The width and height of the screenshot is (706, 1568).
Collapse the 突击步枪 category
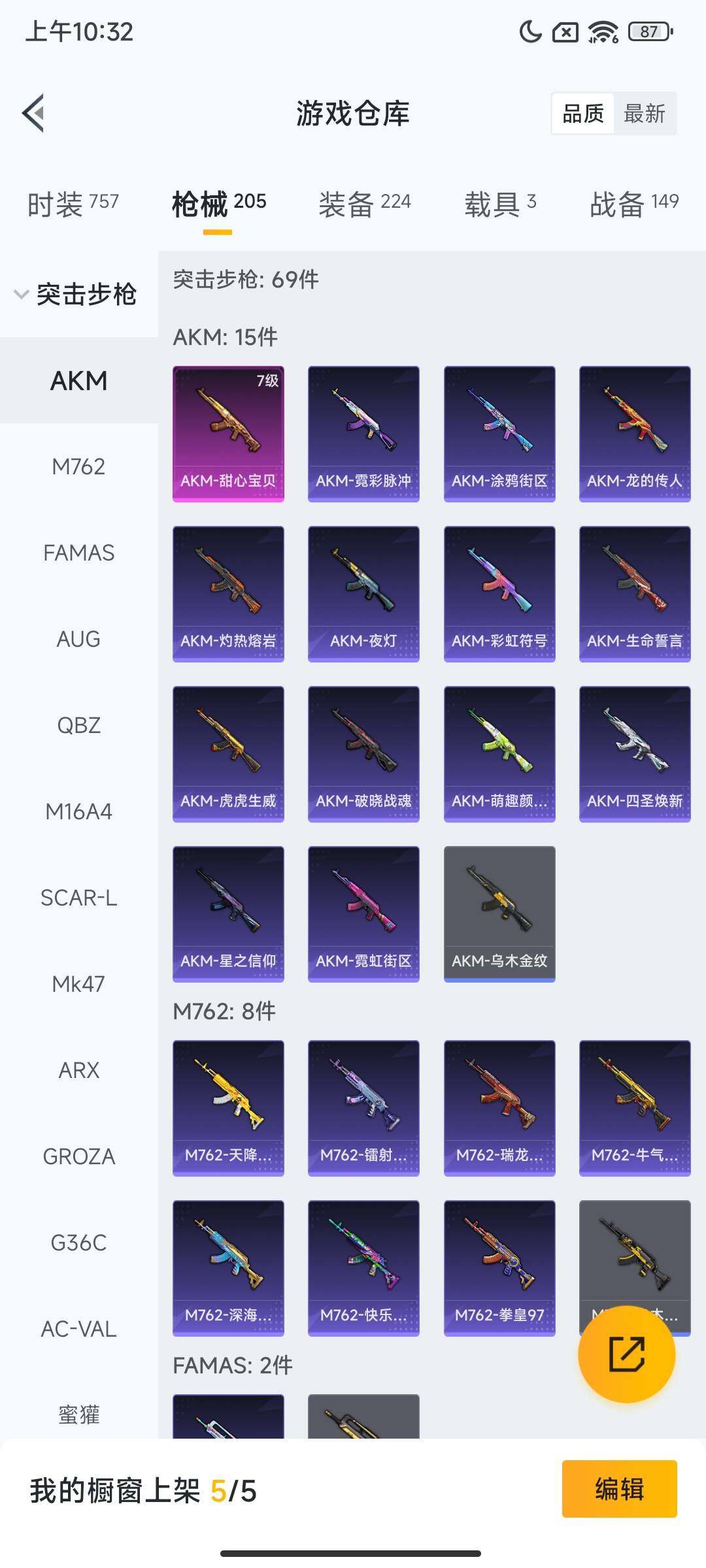click(77, 294)
